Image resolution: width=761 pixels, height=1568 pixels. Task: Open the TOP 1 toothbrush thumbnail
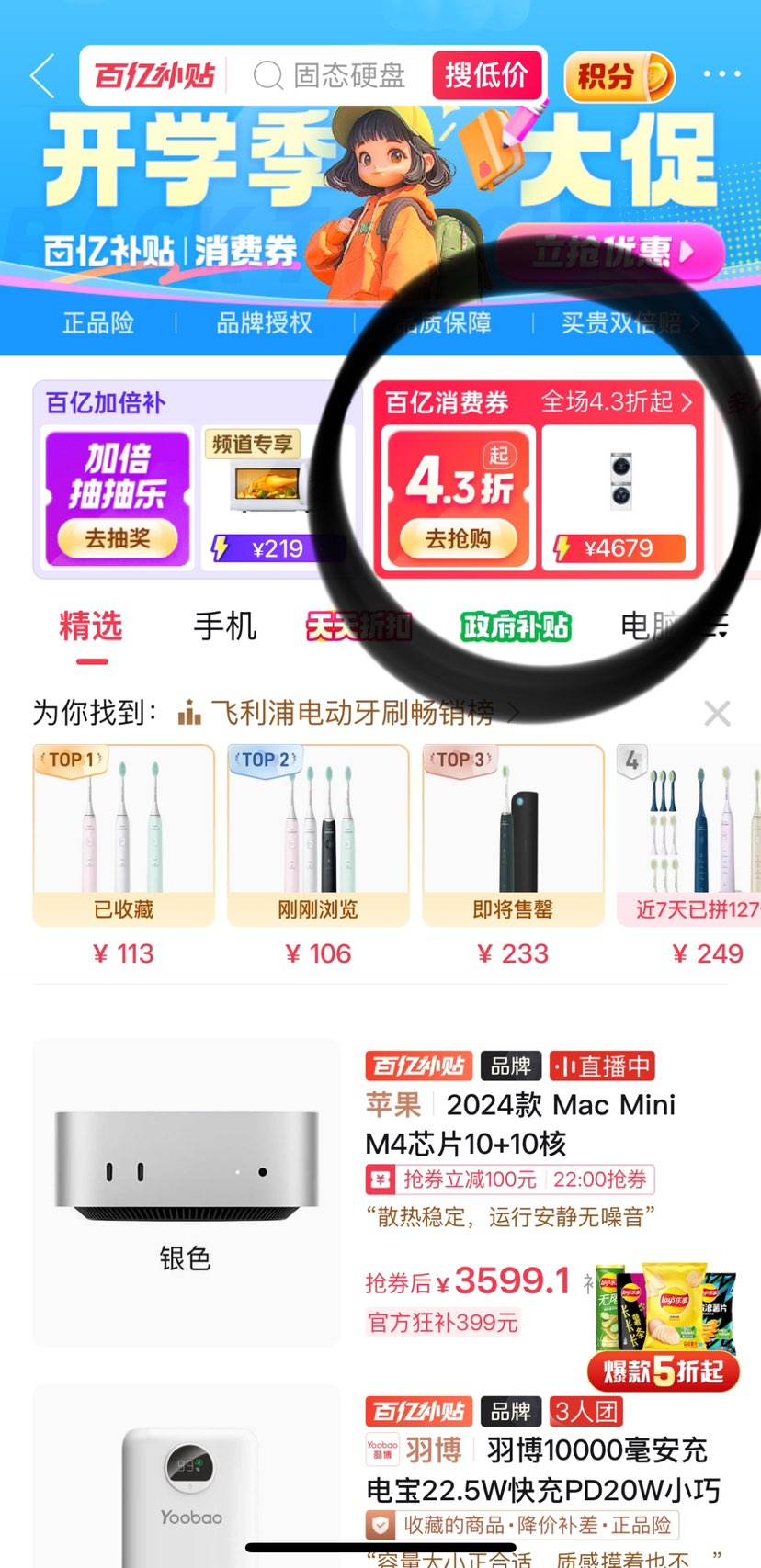coord(122,827)
